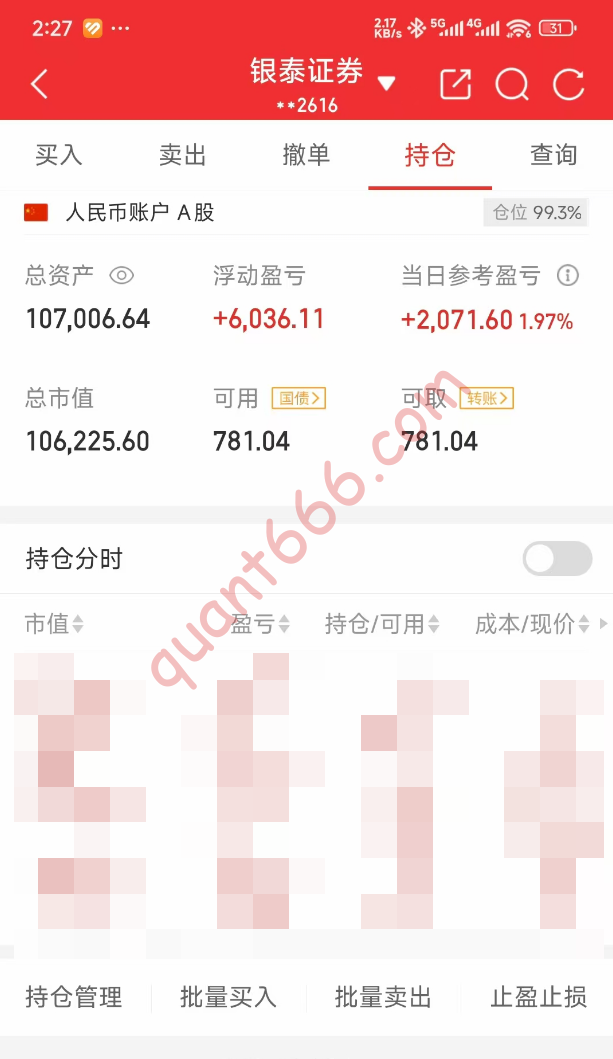Select the 持仓 tab
613x1059 pixels.
coord(430,155)
